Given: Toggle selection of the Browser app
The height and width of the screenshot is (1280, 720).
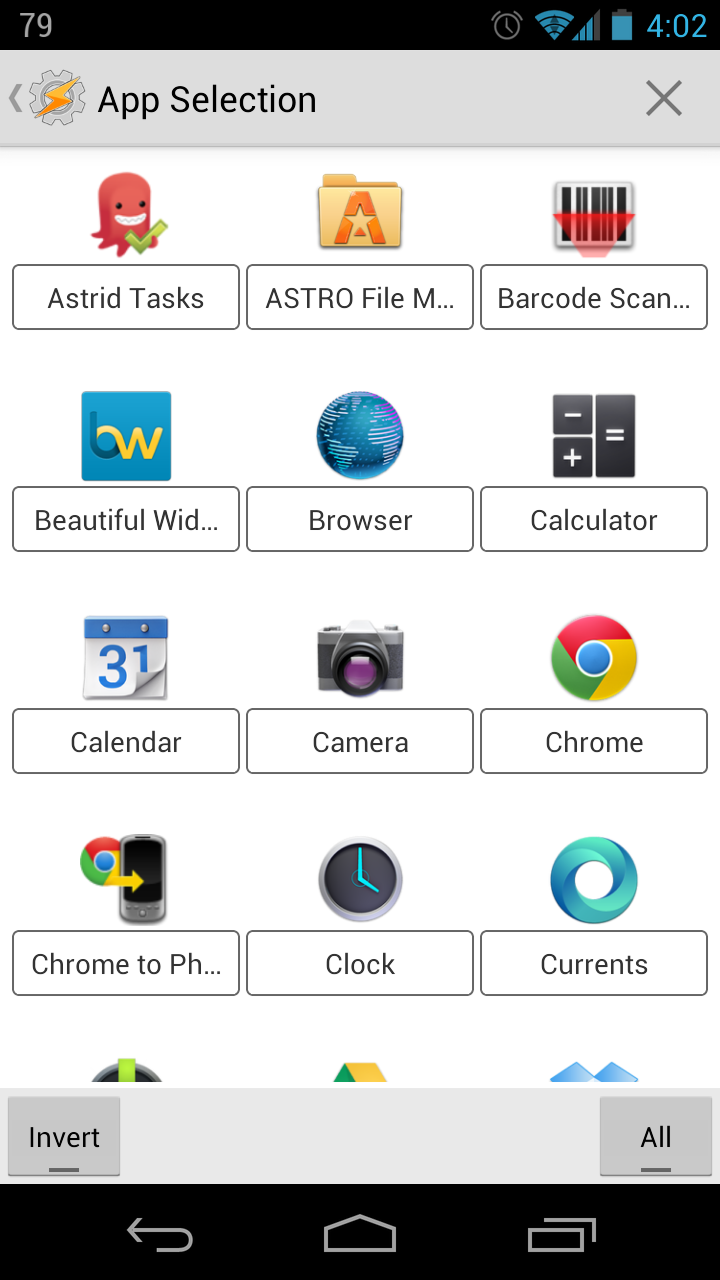Looking at the screenshot, I should click(359, 436).
